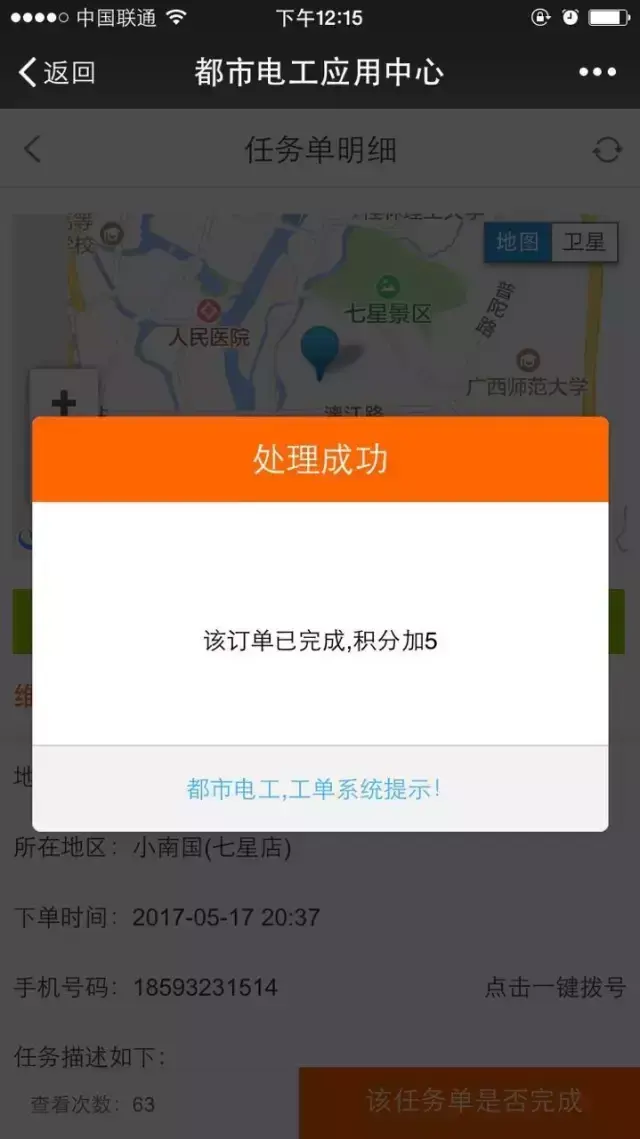Select the blue location pin on map
The width and height of the screenshot is (640, 1139).
(321, 351)
